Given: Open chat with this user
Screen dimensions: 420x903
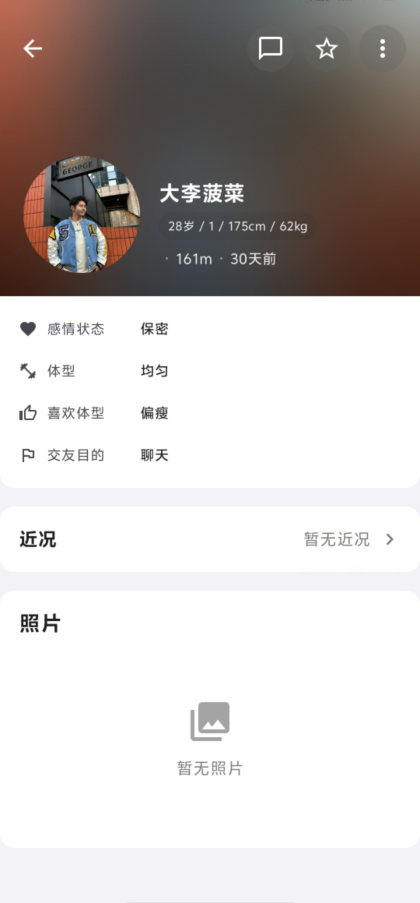Looking at the screenshot, I should click(270, 48).
